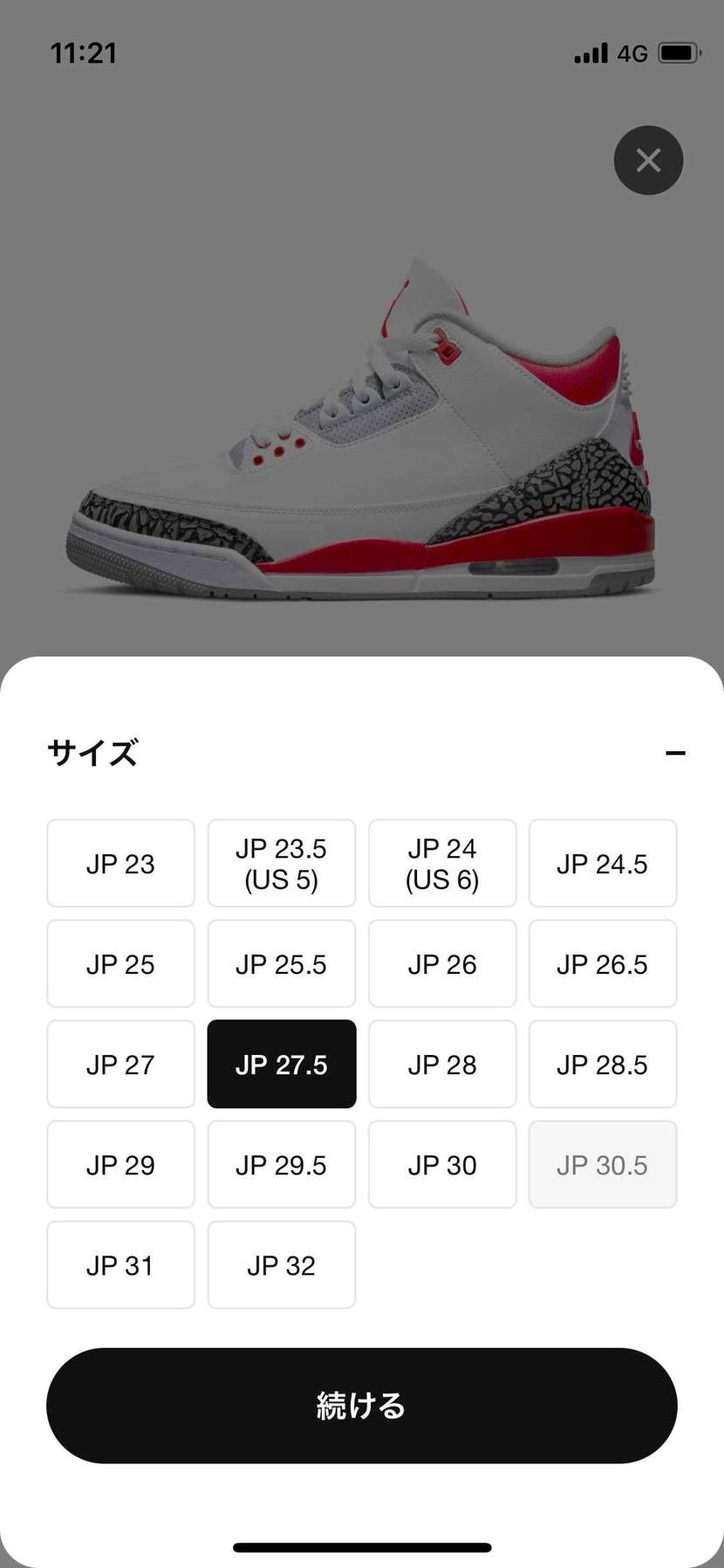724x1568 pixels.
Task: Pick size JP 24 (US 6)
Action: tap(442, 864)
